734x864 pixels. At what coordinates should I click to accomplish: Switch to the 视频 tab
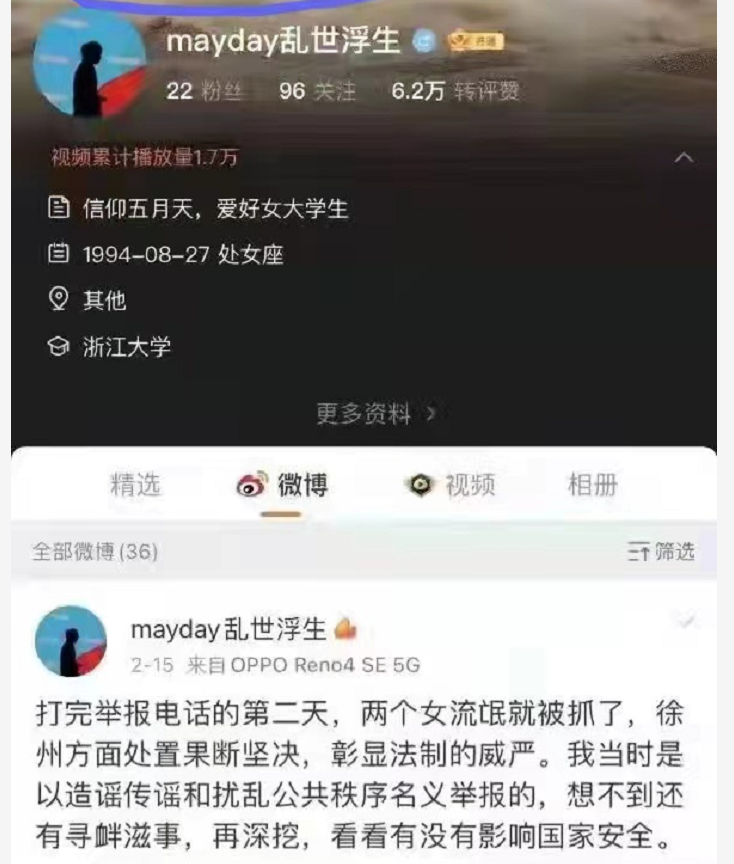450,486
